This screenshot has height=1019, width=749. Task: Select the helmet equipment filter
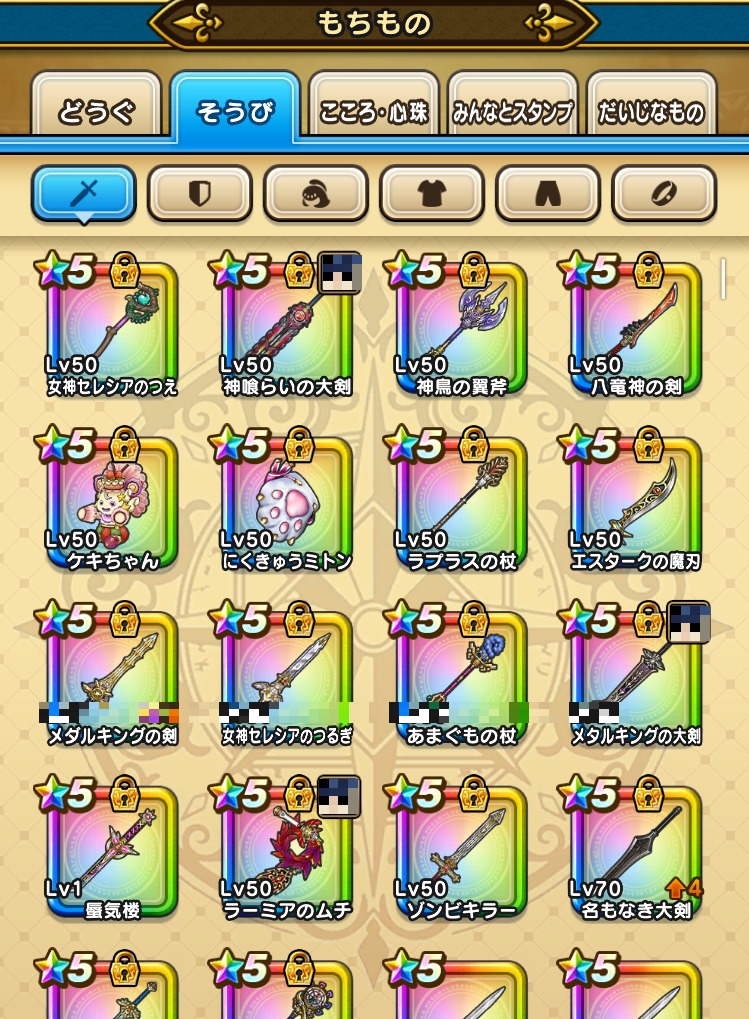coord(315,193)
